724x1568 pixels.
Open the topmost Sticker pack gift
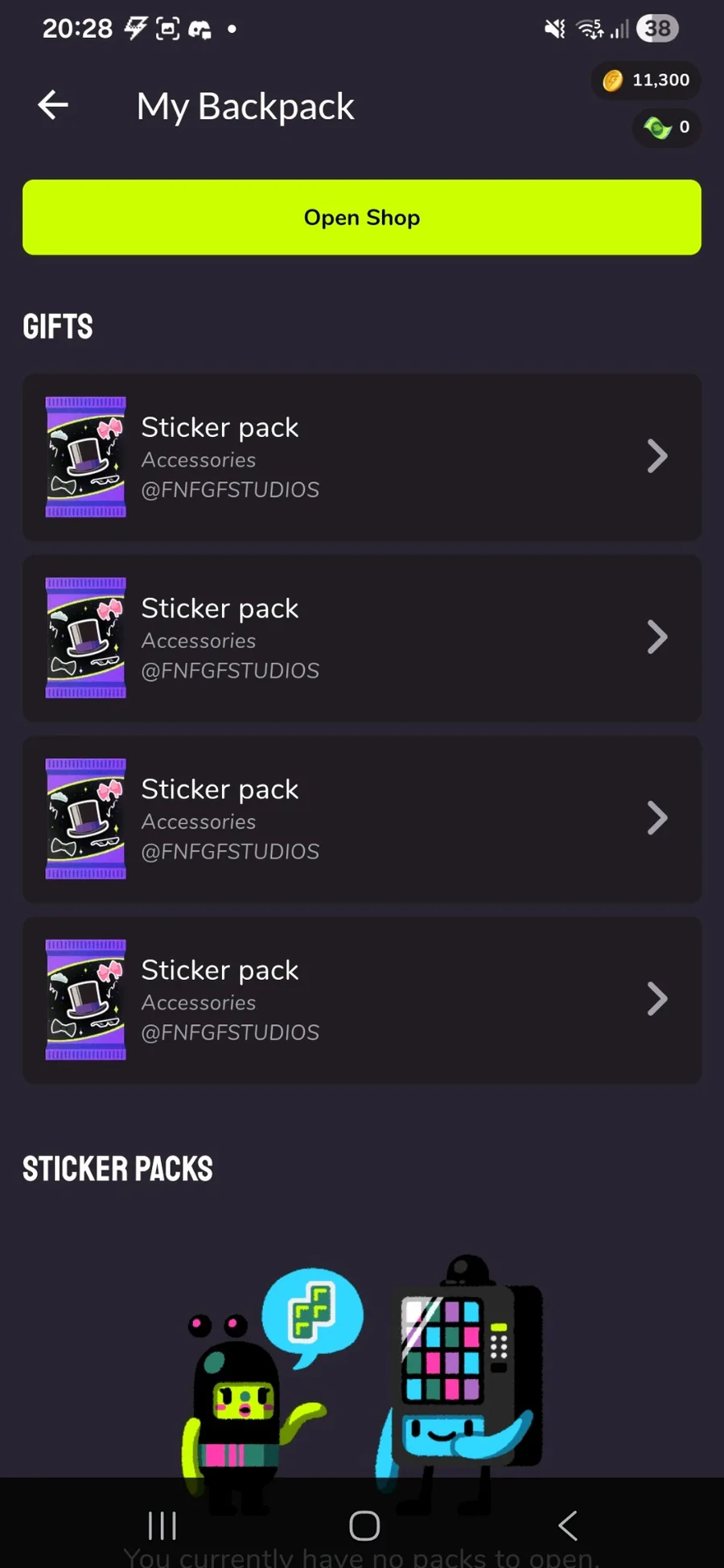pos(362,457)
